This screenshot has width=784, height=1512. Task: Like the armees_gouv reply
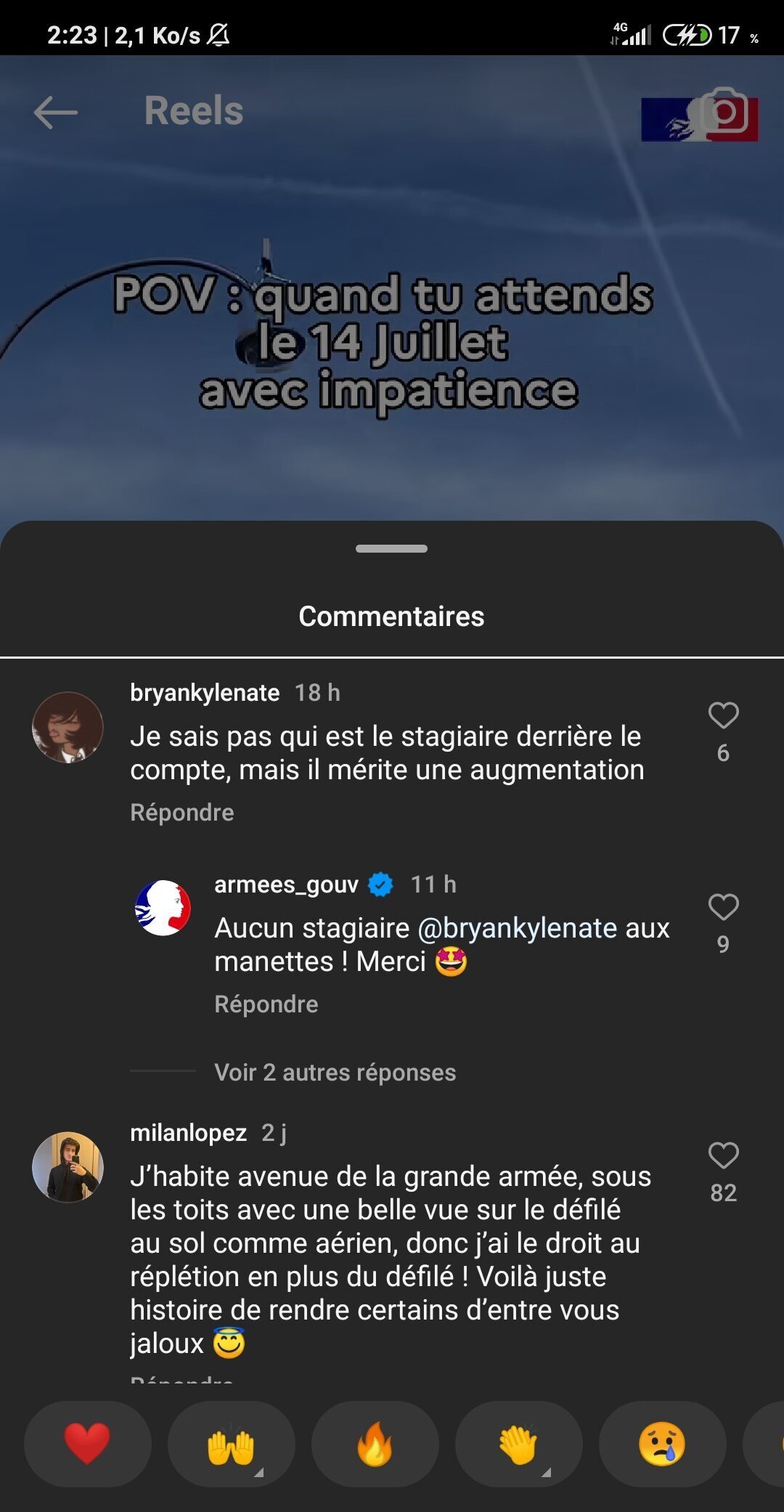pos(723,907)
